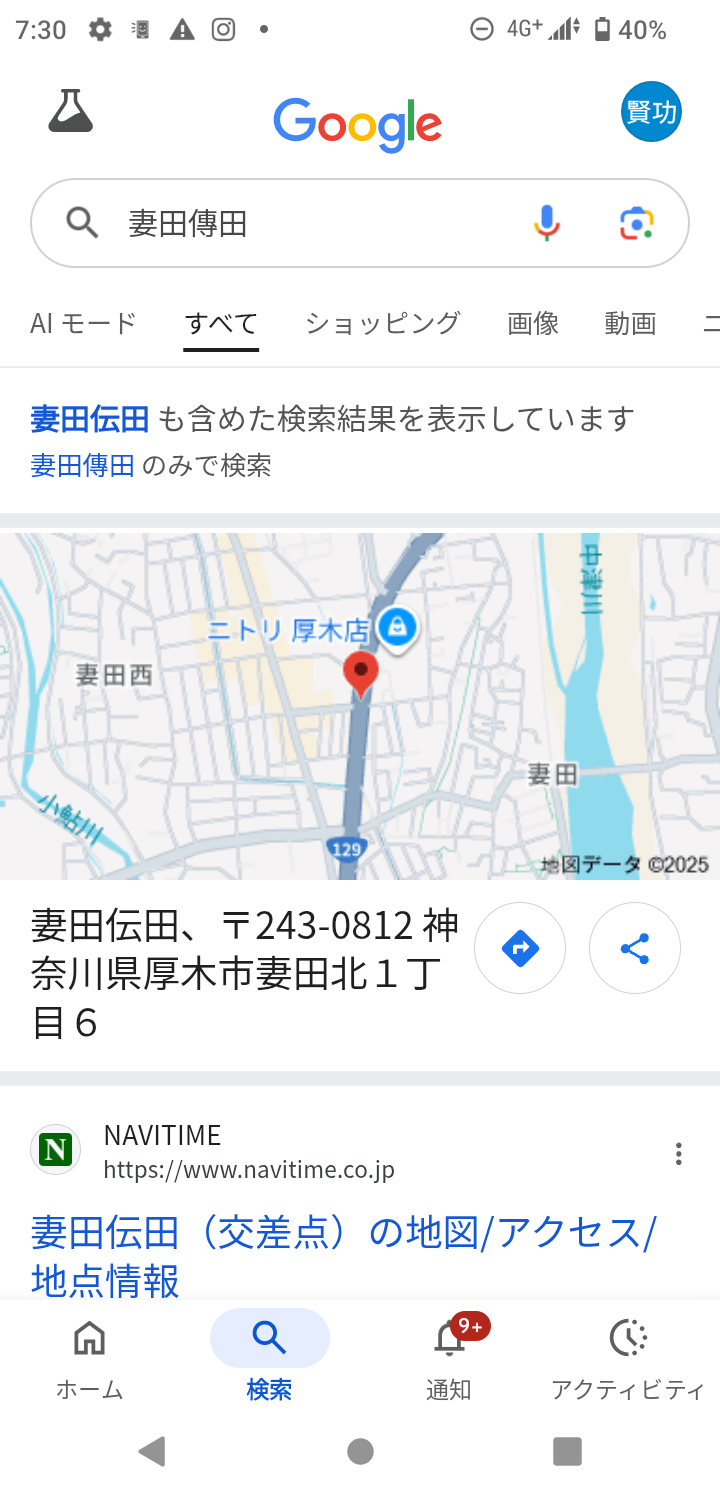The height and width of the screenshot is (1496, 720).
Task: Open the suggested 妻田伝田 spelling link
Action: (x=90, y=418)
